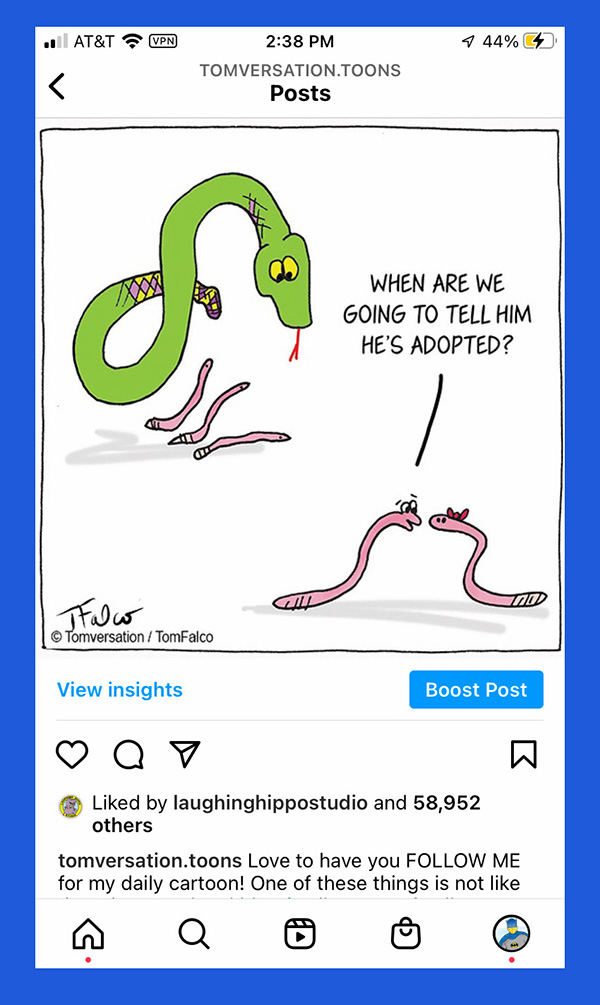Tap the Boost Post button
Image resolution: width=600 pixels, height=1005 pixels.
click(x=476, y=690)
